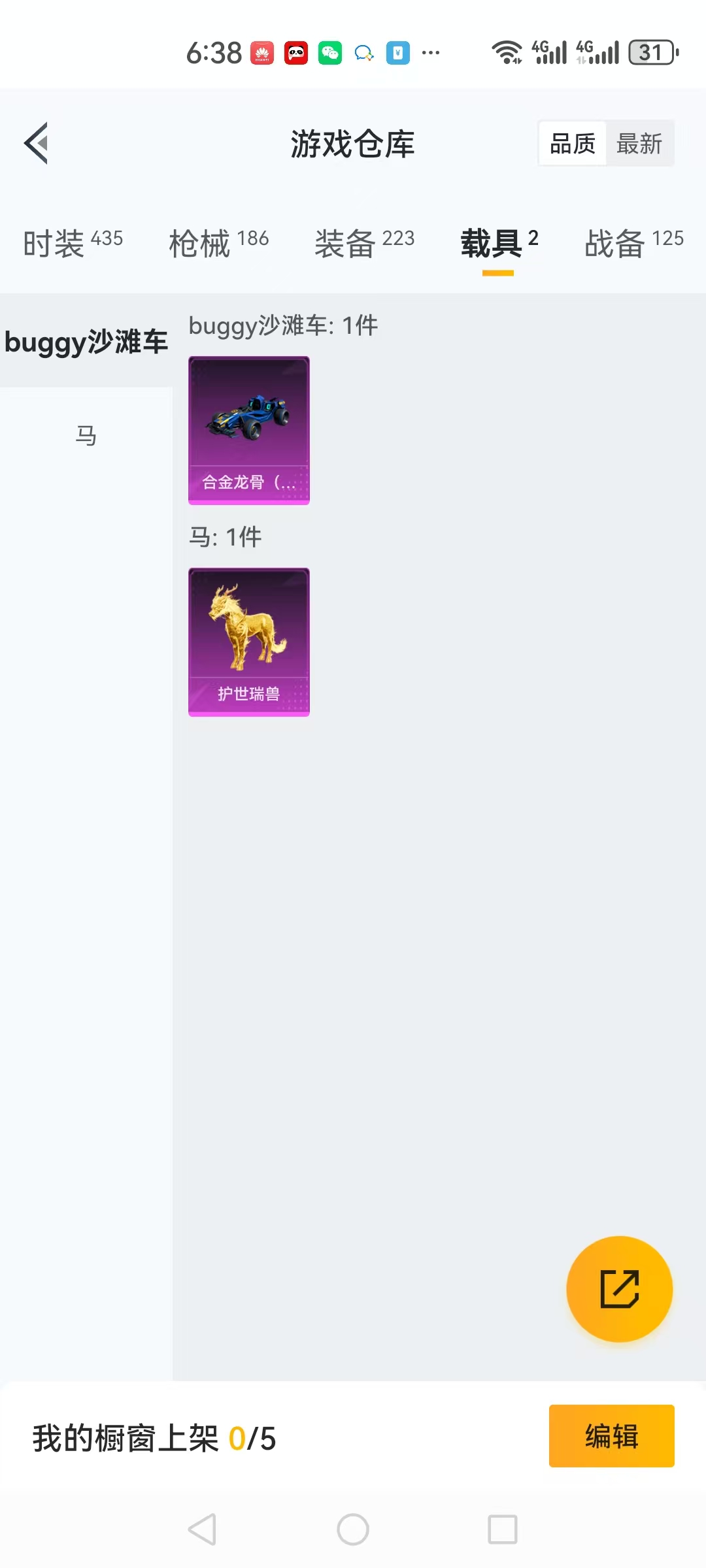Go back from the 游戏仓库 page
The image size is (706, 1568).
[x=37, y=143]
